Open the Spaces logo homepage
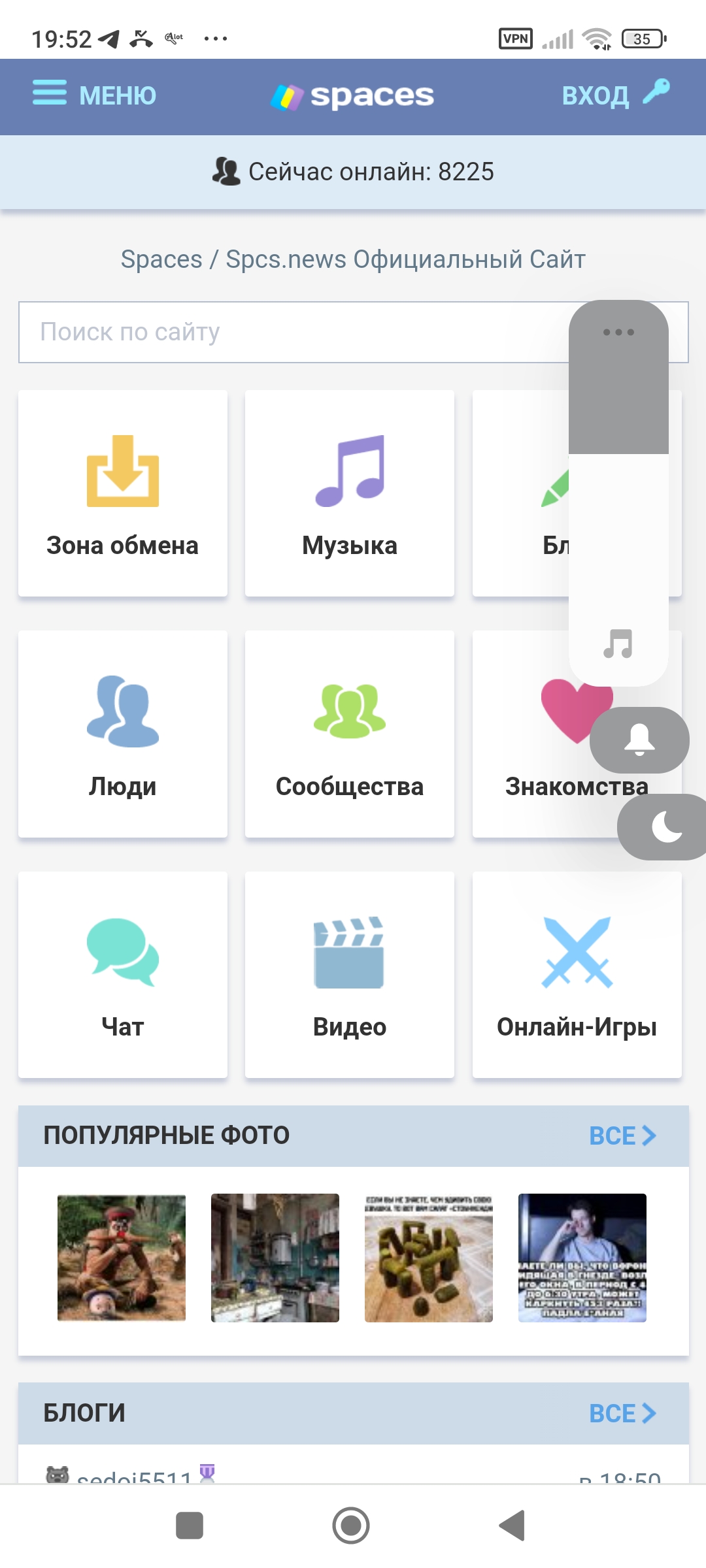This screenshot has height=1568, width=706. pyautogui.click(x=353, y=96)
